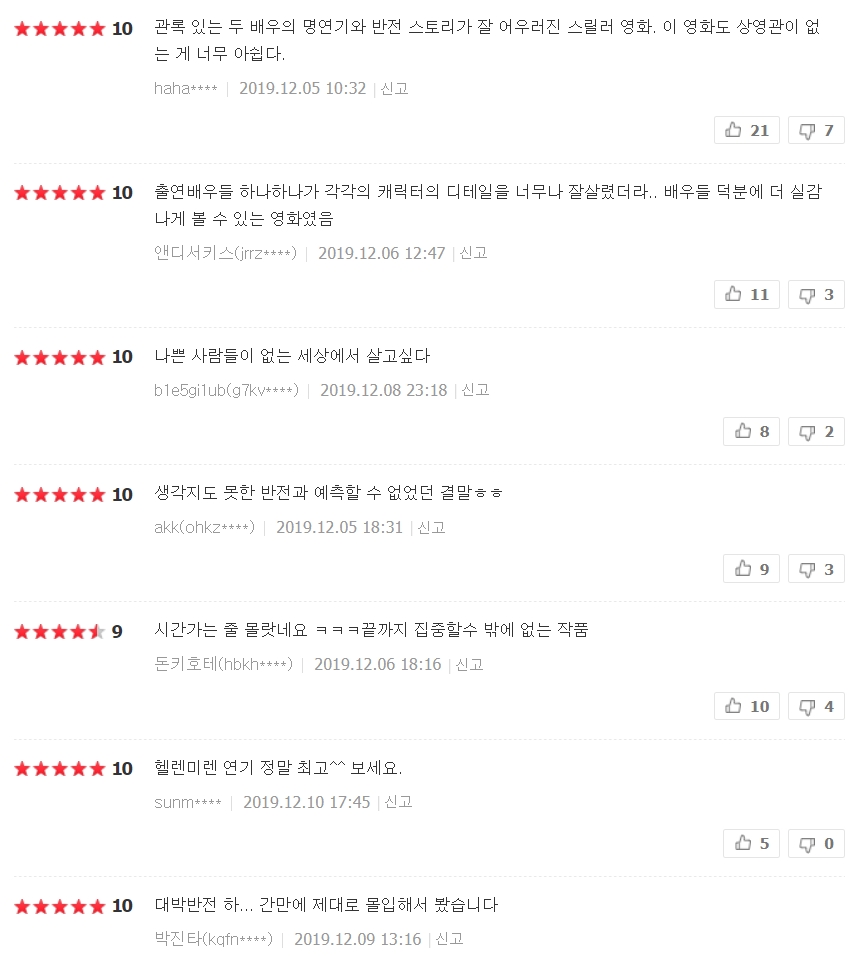Report the review by haha****
This screenshot has height=956, width=853.
click(394, 89)
